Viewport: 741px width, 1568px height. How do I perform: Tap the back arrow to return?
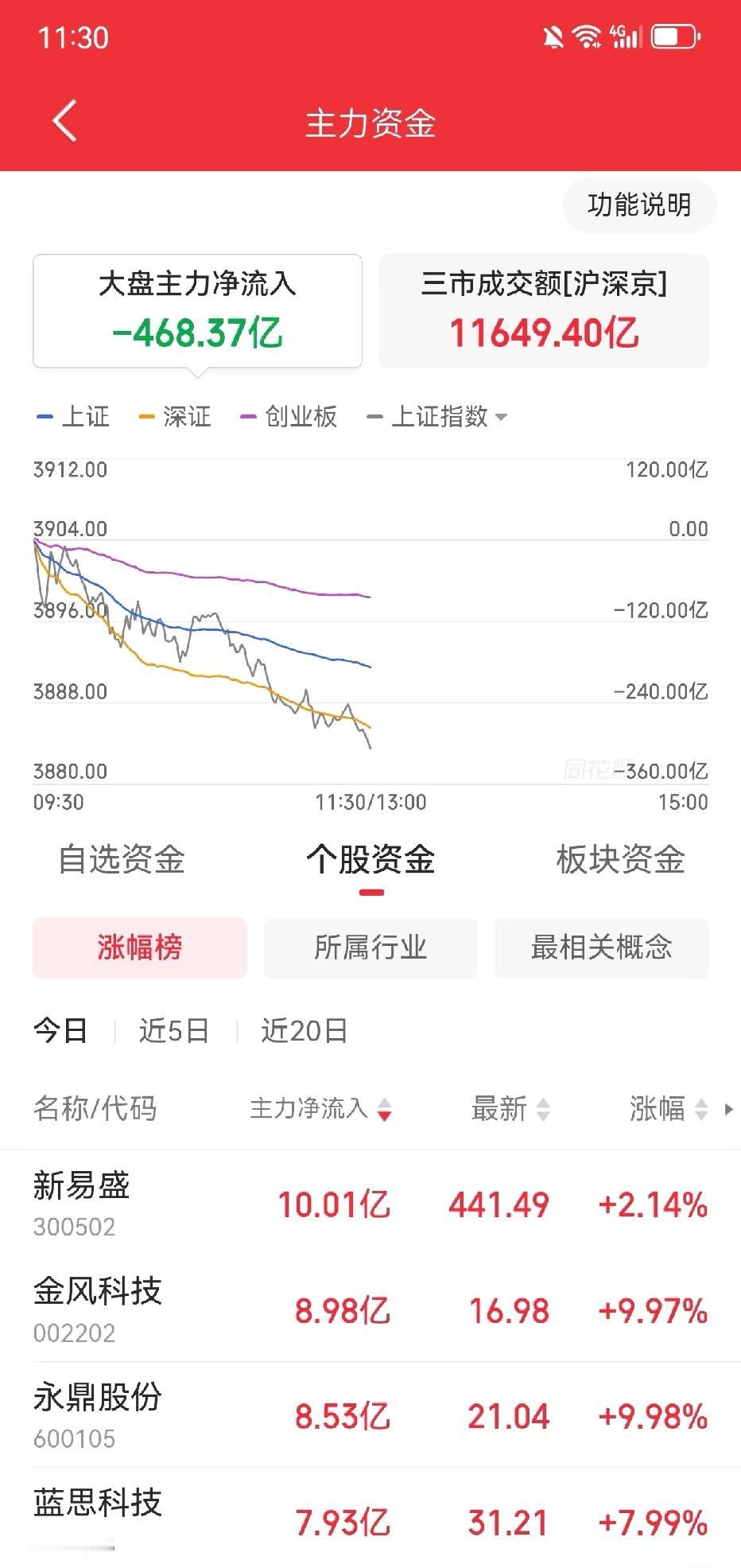[x=64, y=121]
